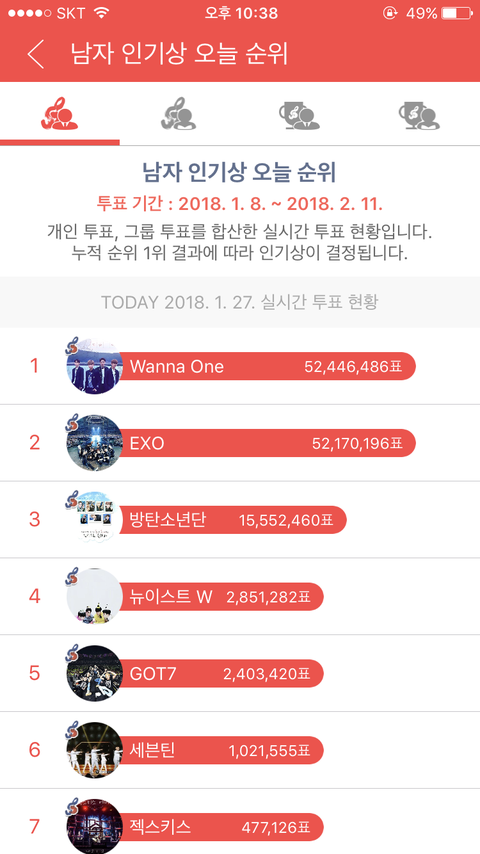
Task: Open the EXO ranking row
Action: [x=240, y=443]
